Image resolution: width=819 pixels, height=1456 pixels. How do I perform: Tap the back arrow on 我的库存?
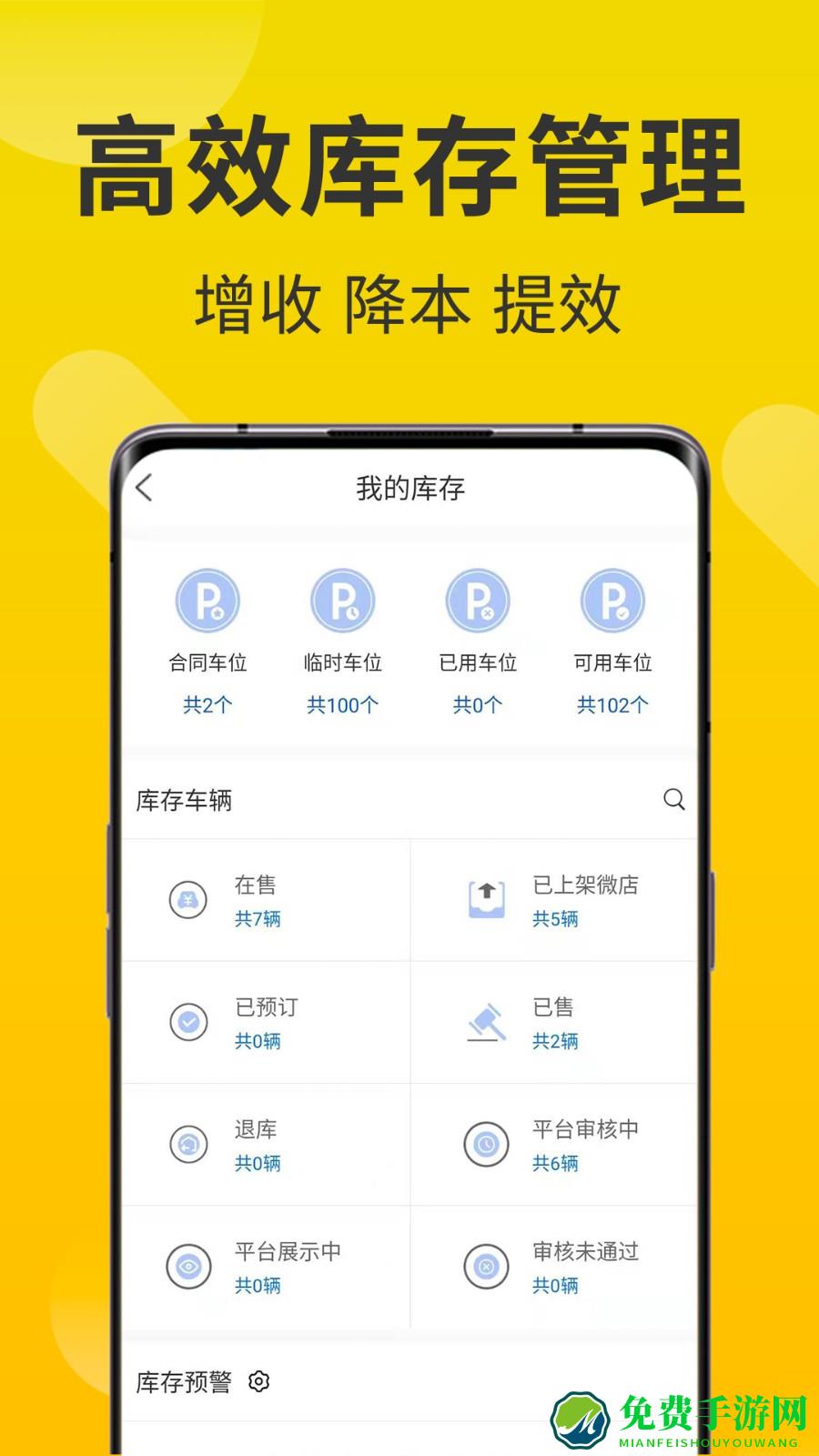(144, 487)
